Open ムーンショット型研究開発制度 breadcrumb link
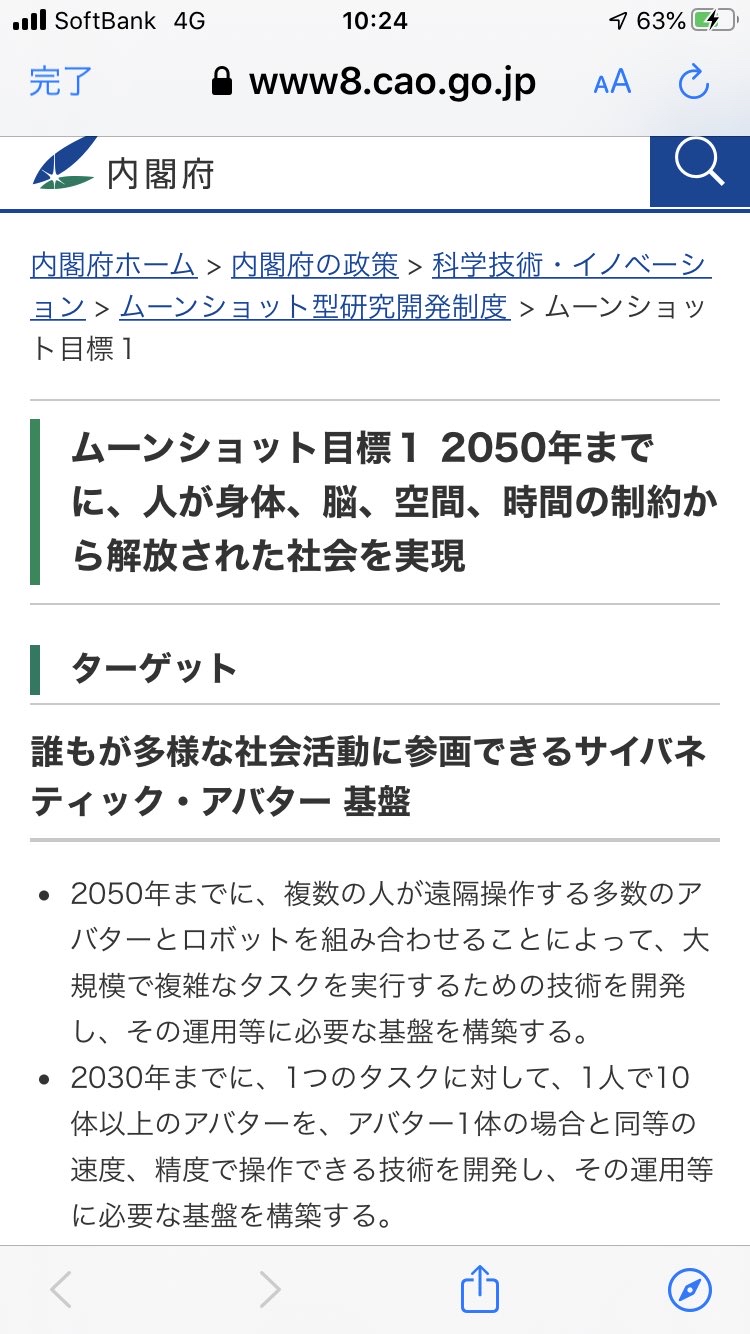The width and height of the screenshot is (750, 1334). click(315, 307)
